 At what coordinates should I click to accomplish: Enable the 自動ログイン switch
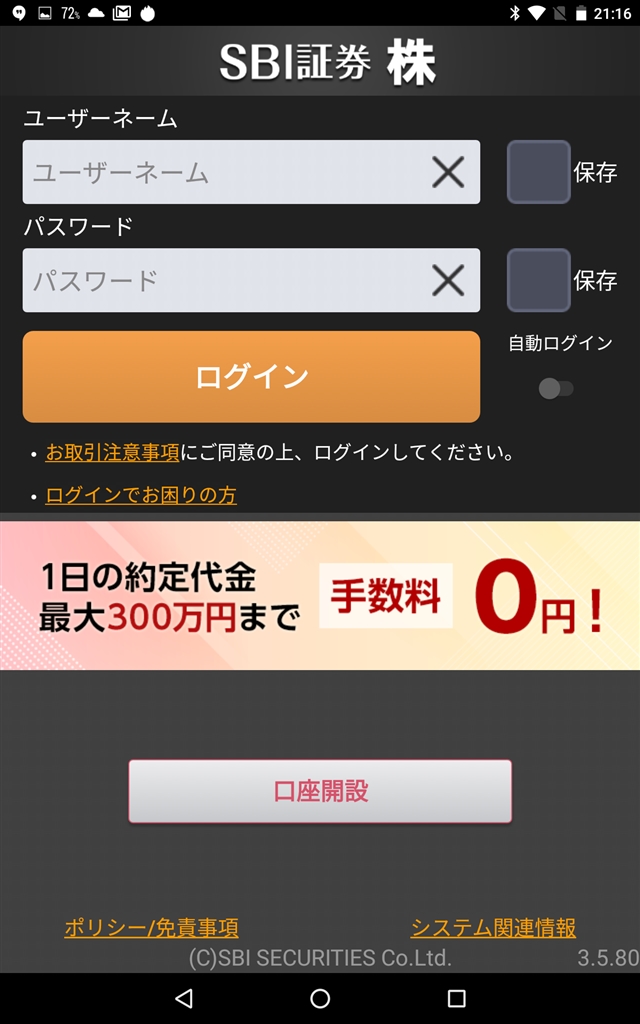556,388
